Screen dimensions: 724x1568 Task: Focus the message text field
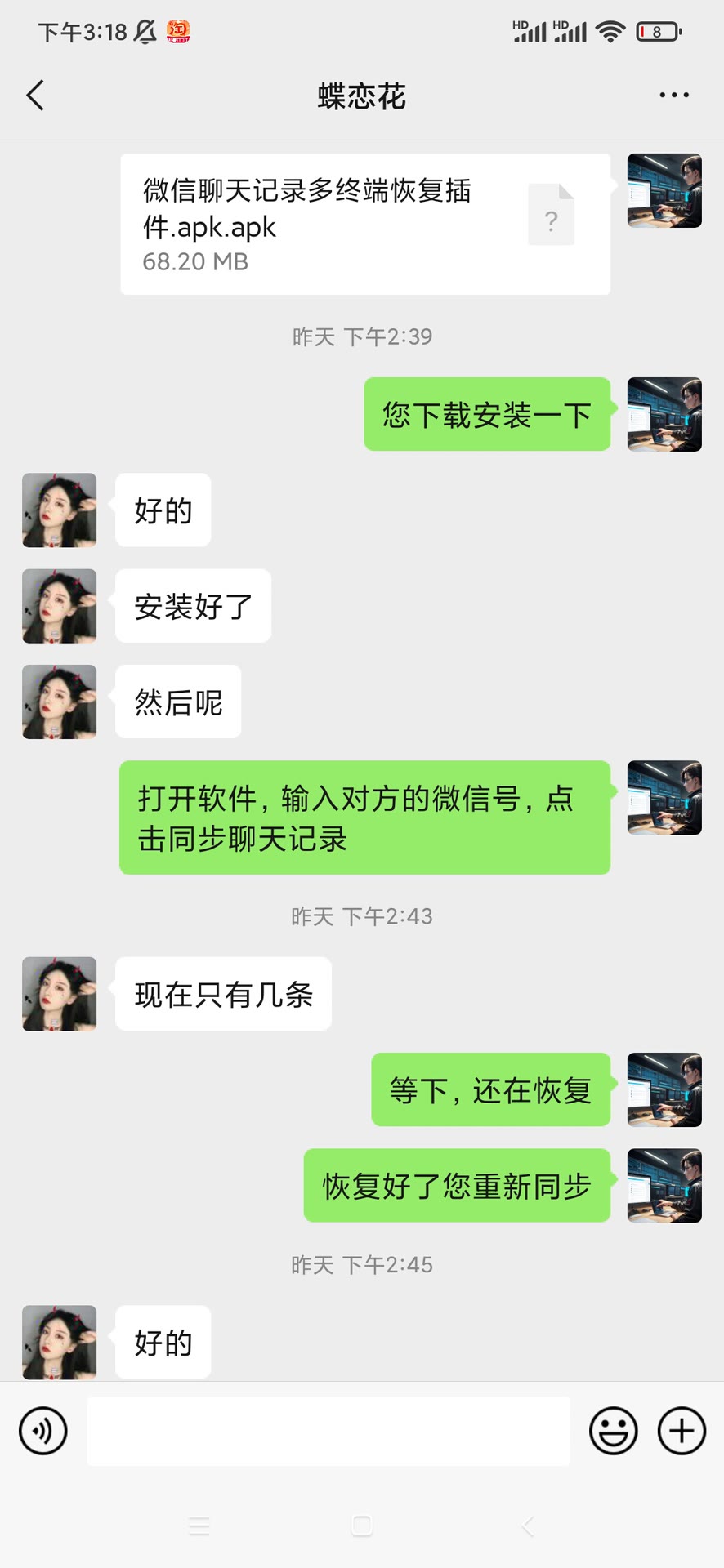(328, 1431)
